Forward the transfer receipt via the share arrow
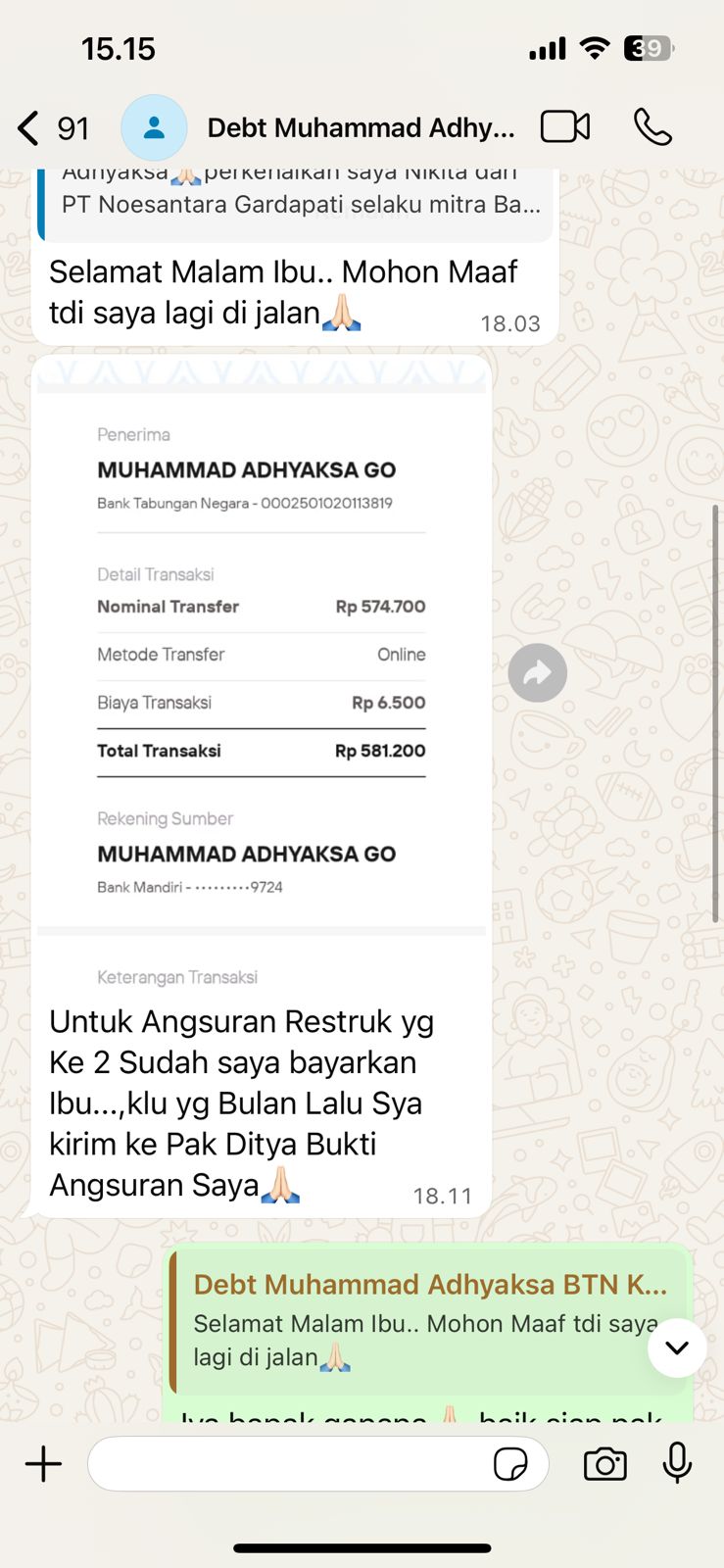724x1568 pixels. pyautogui.click(x=537, y=672)
